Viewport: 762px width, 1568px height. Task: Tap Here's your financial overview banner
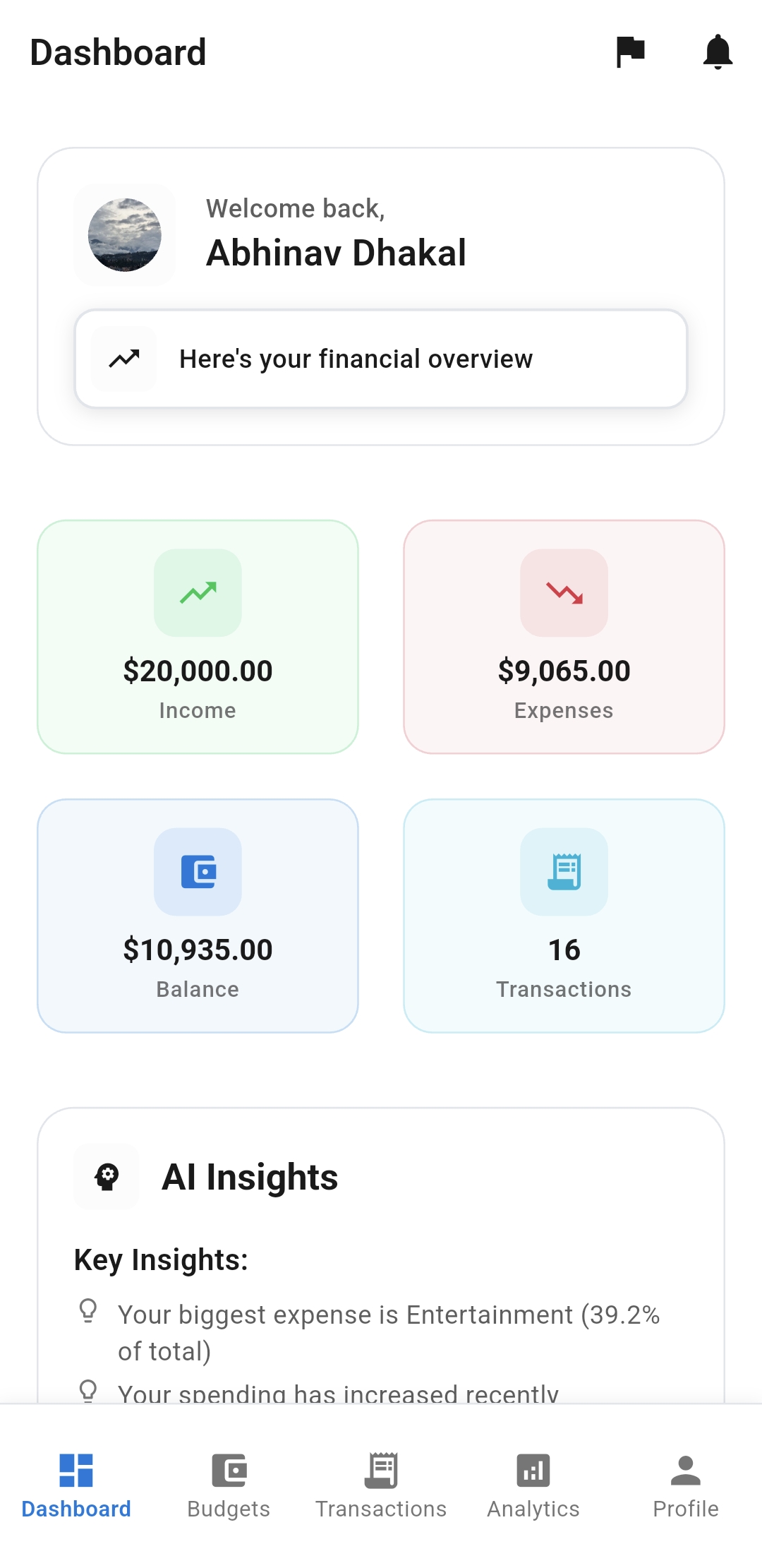[x=381, y=359]
